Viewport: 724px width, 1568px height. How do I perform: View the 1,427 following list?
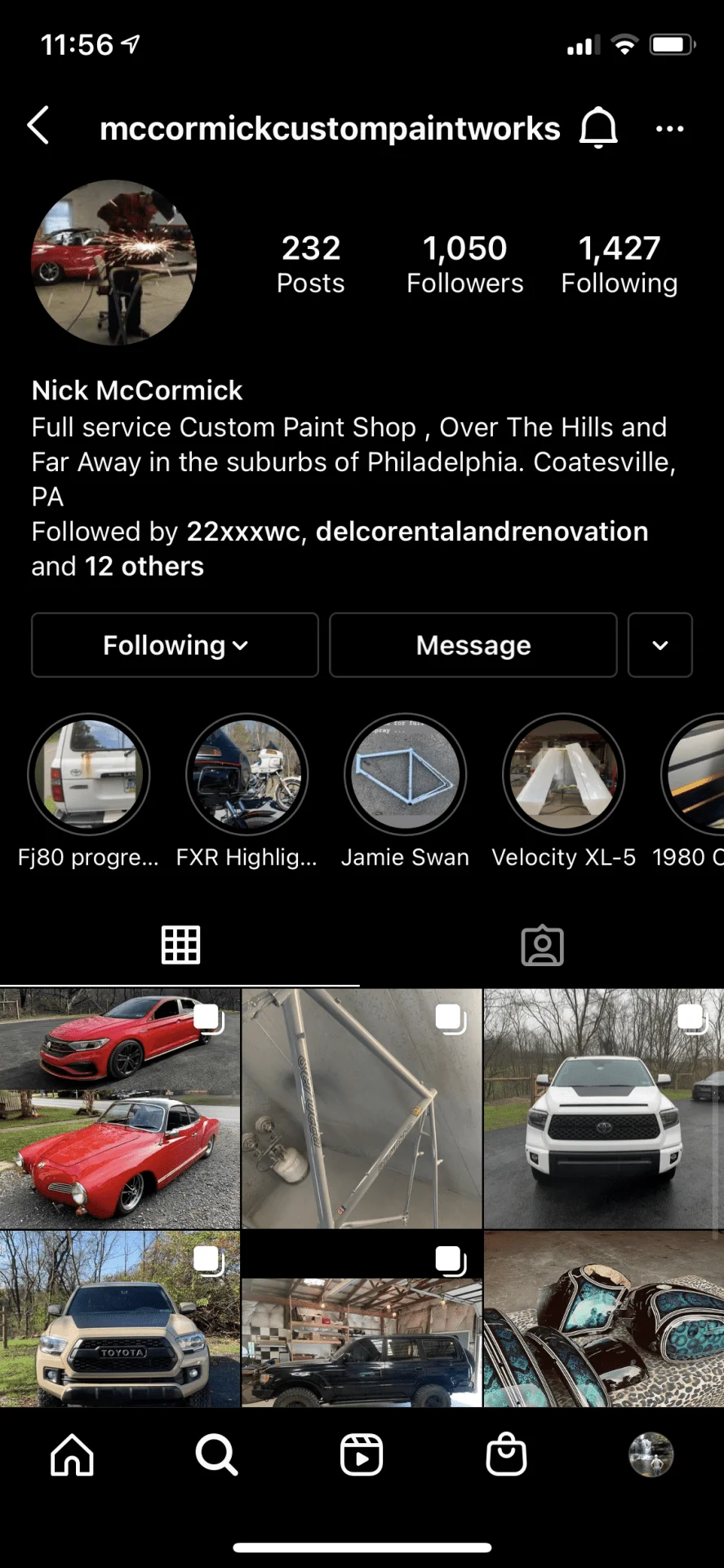619,263
